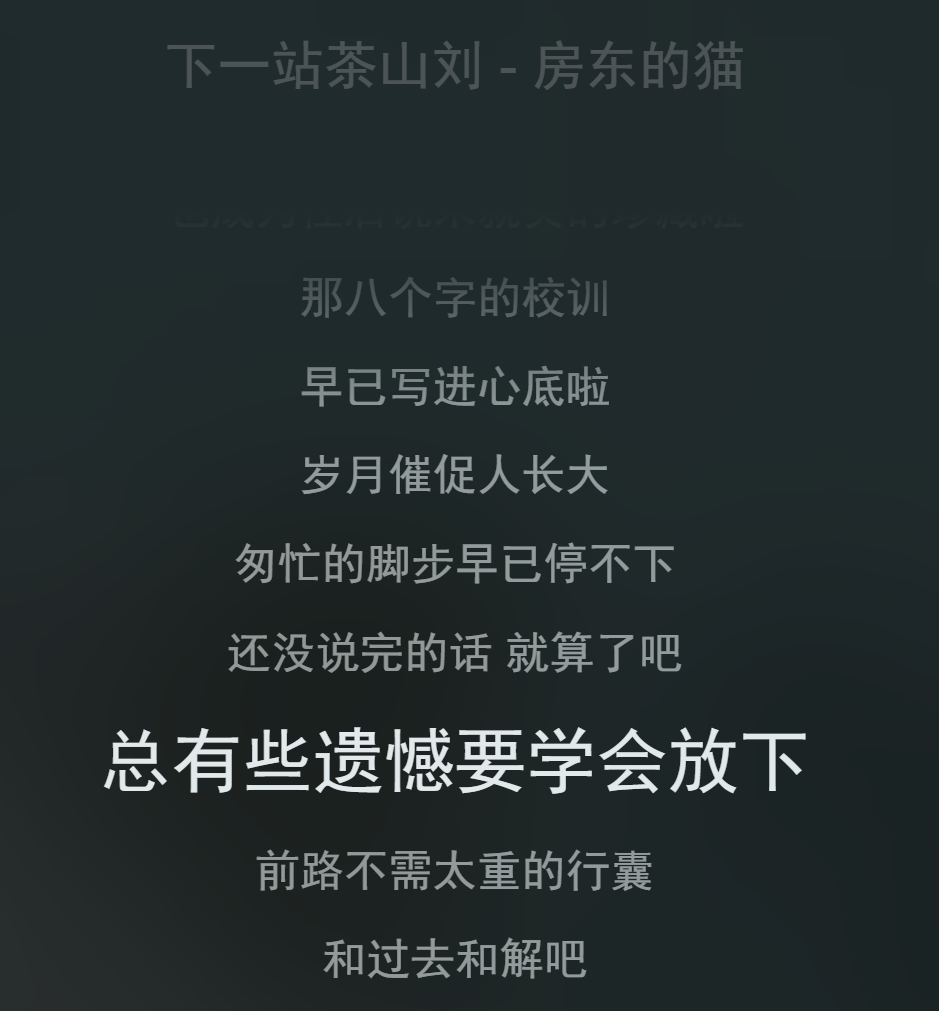Tap the highlighted lyric 总有些遗憾要学会放下
This screenshot has width=939, height=1011.
click(x=455, y=762)
